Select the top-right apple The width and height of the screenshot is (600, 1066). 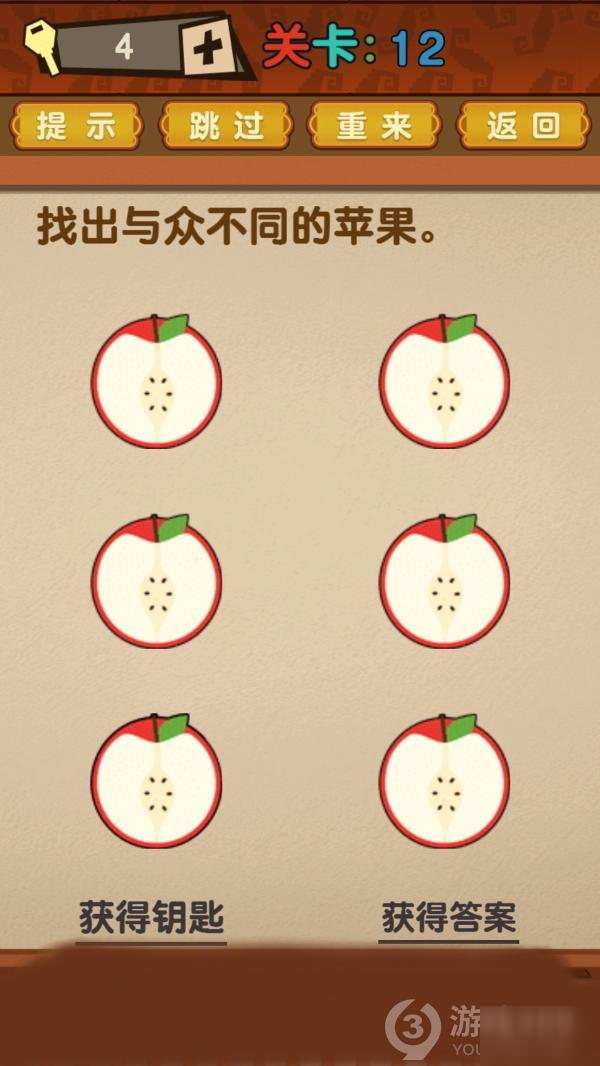click(444, 381)
